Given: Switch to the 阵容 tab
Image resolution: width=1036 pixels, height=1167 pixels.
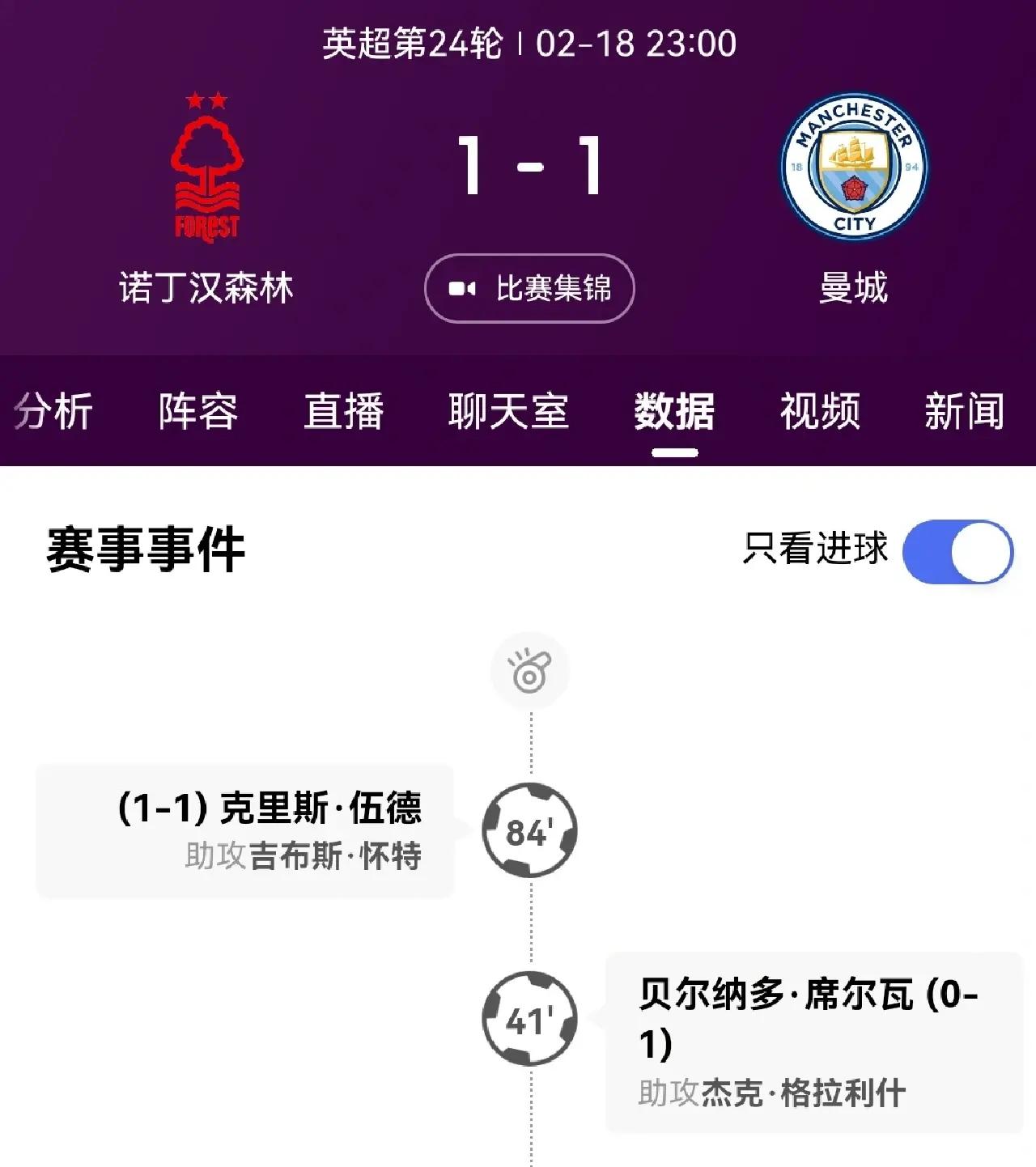Looking at the screenshot, I should tap(198, 411).
